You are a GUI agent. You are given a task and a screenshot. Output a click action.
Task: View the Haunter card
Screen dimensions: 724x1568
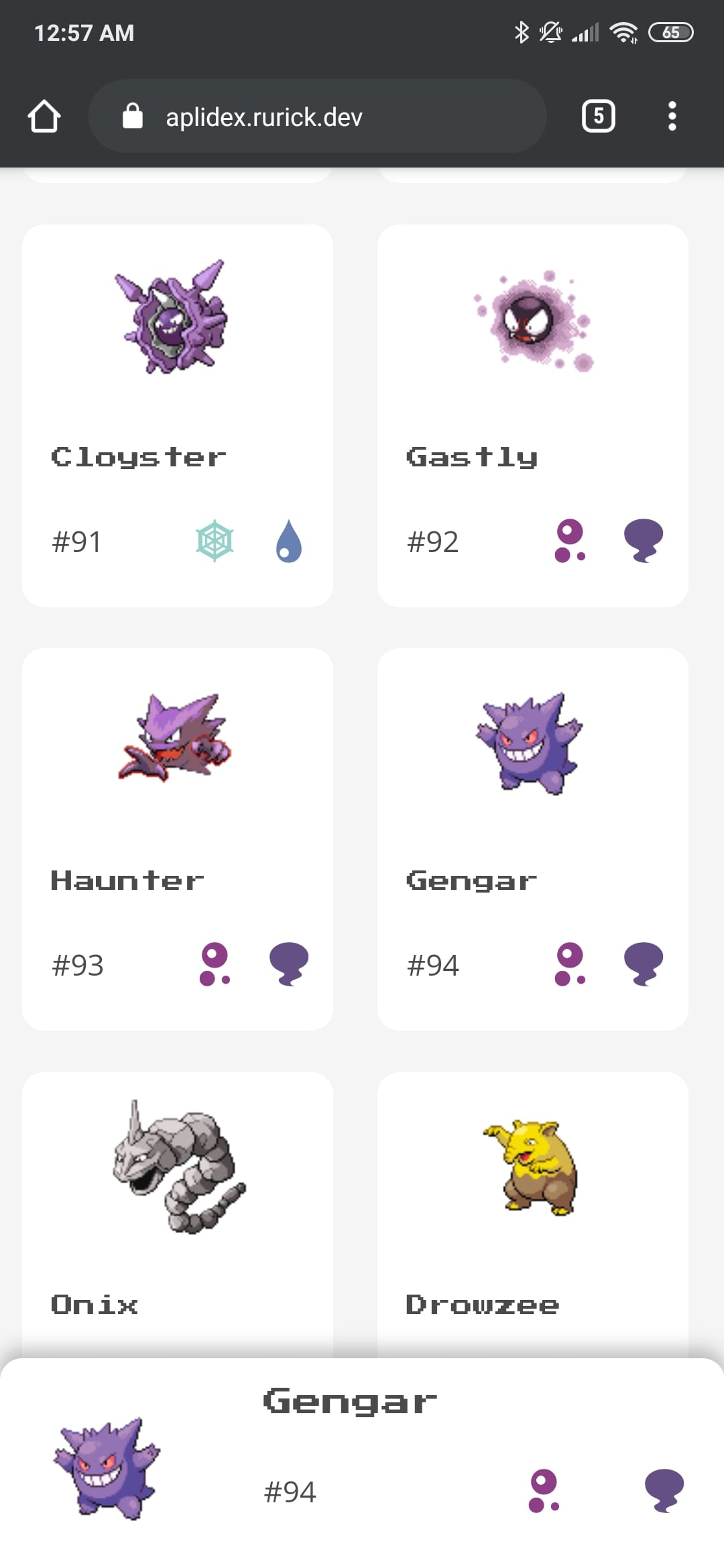coord(178,839)
